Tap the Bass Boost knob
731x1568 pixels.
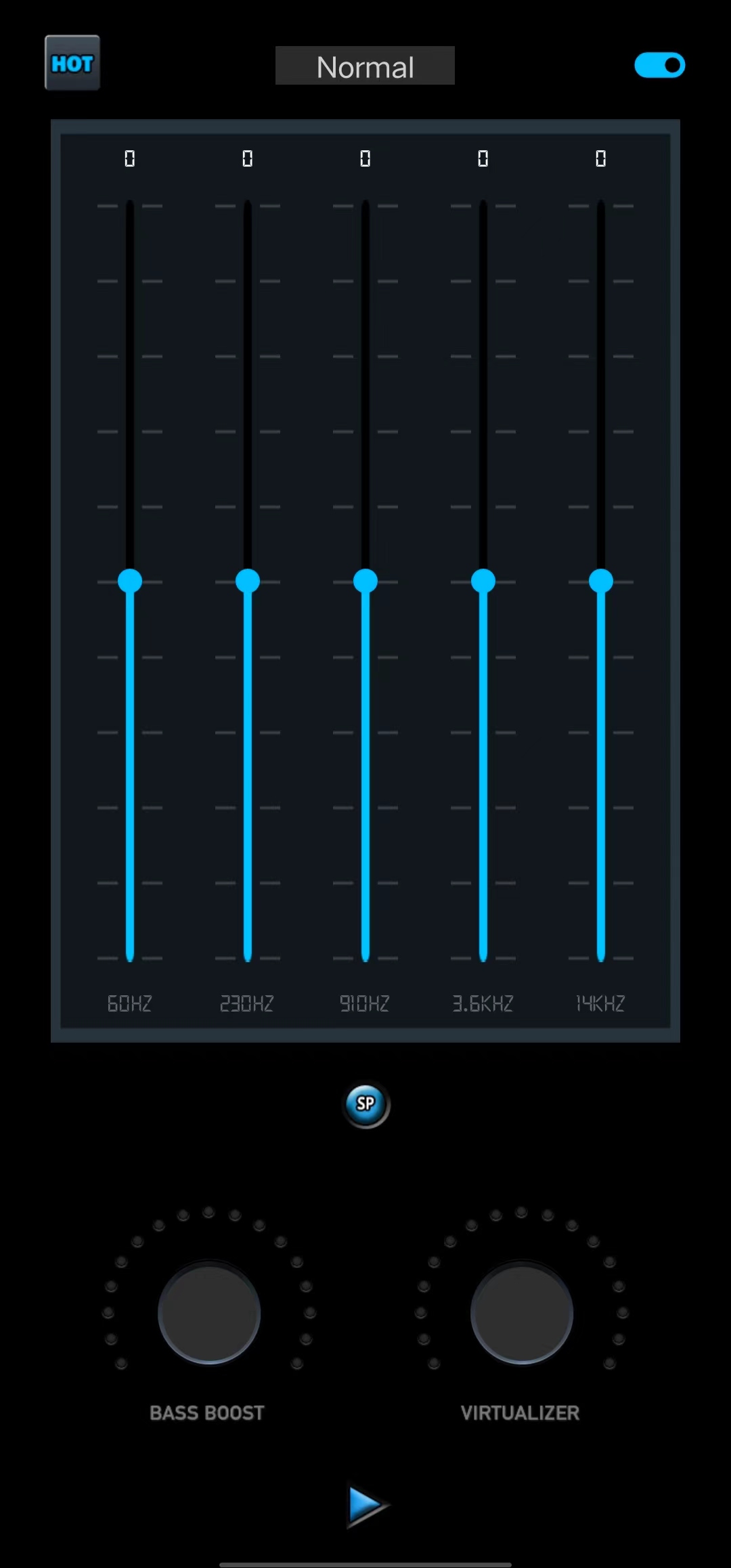[x=206, y=1312]
